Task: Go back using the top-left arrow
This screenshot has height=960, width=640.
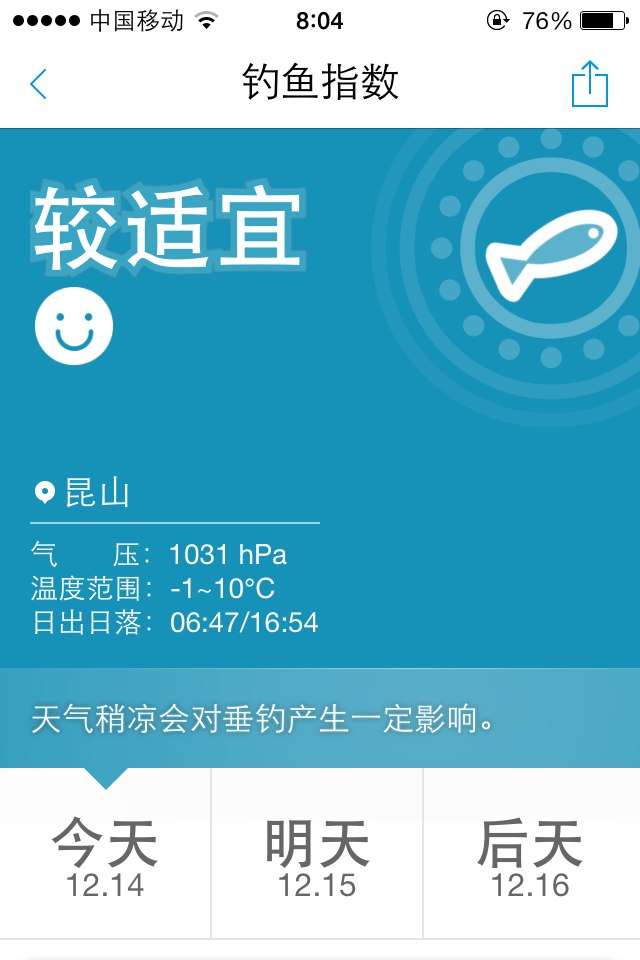Action: (39, 84)
